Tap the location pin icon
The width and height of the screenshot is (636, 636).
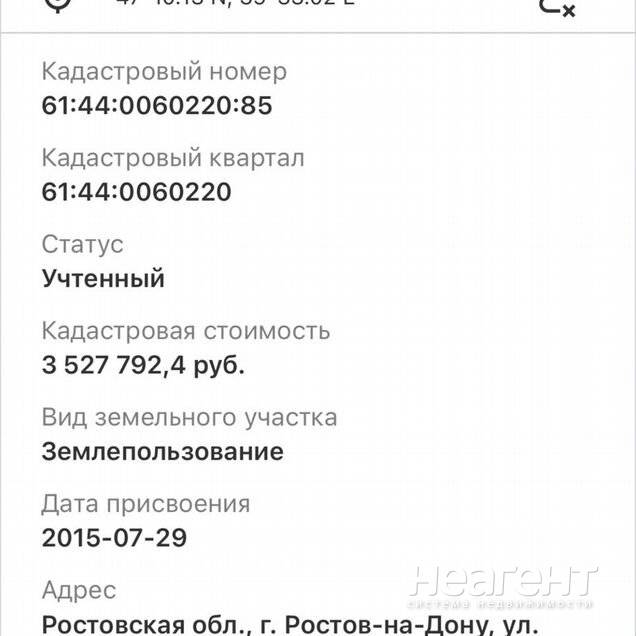(60, 4)
